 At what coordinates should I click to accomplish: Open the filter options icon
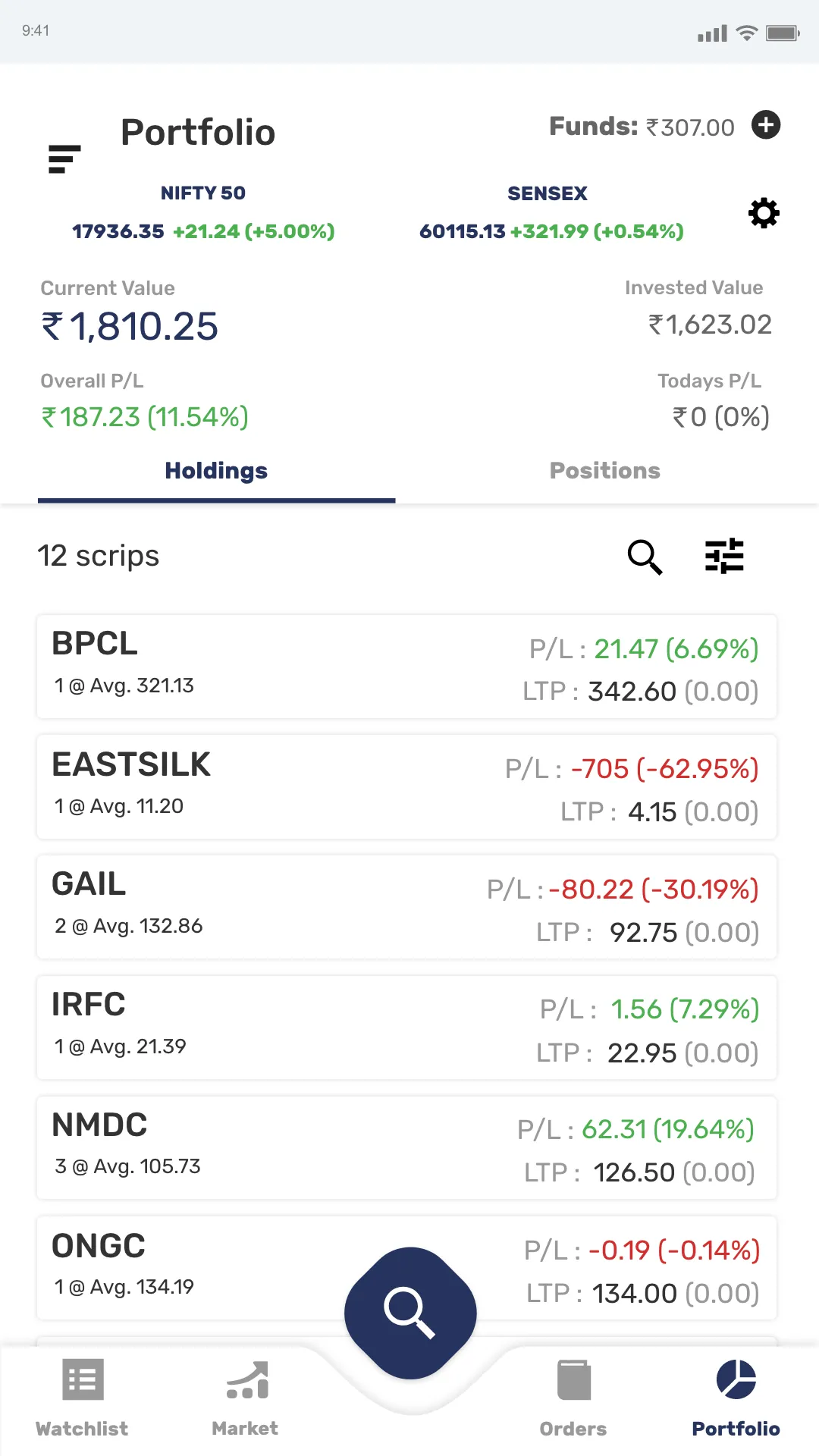724,556
